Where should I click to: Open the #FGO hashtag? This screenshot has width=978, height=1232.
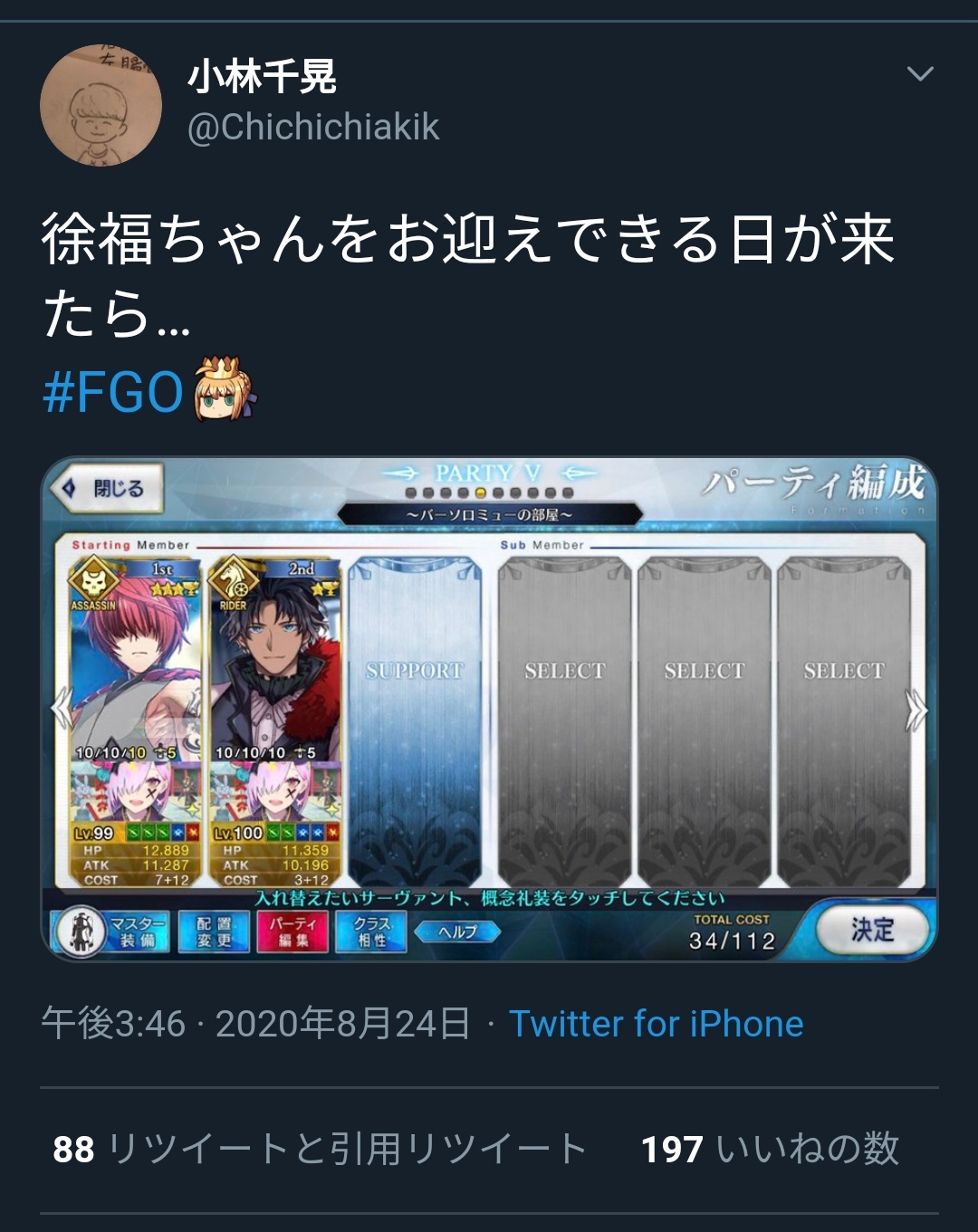[113, 392]
